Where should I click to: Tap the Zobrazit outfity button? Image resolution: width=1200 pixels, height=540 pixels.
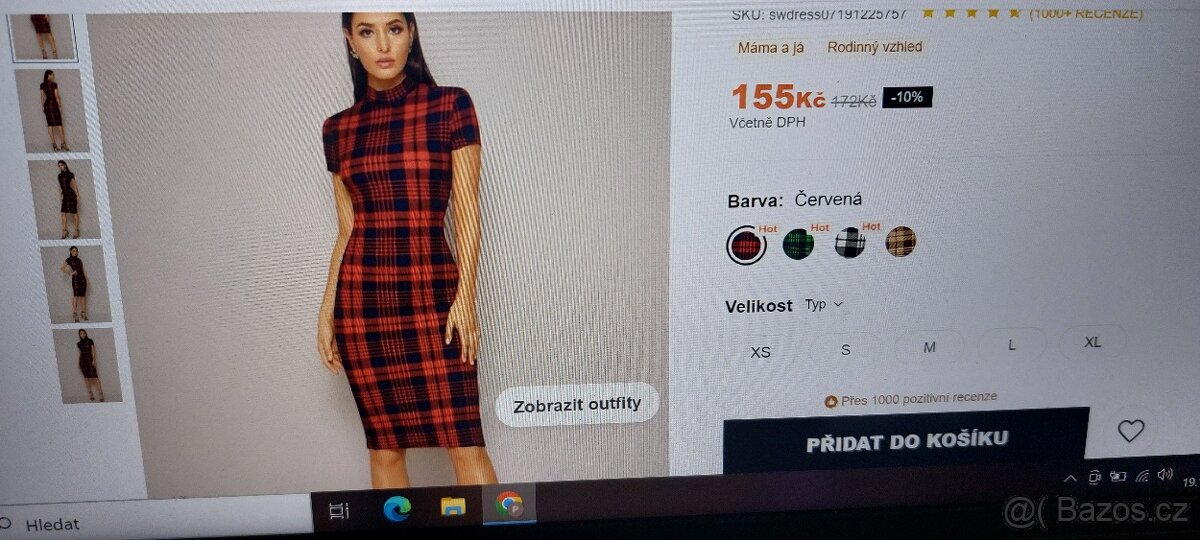577,405
